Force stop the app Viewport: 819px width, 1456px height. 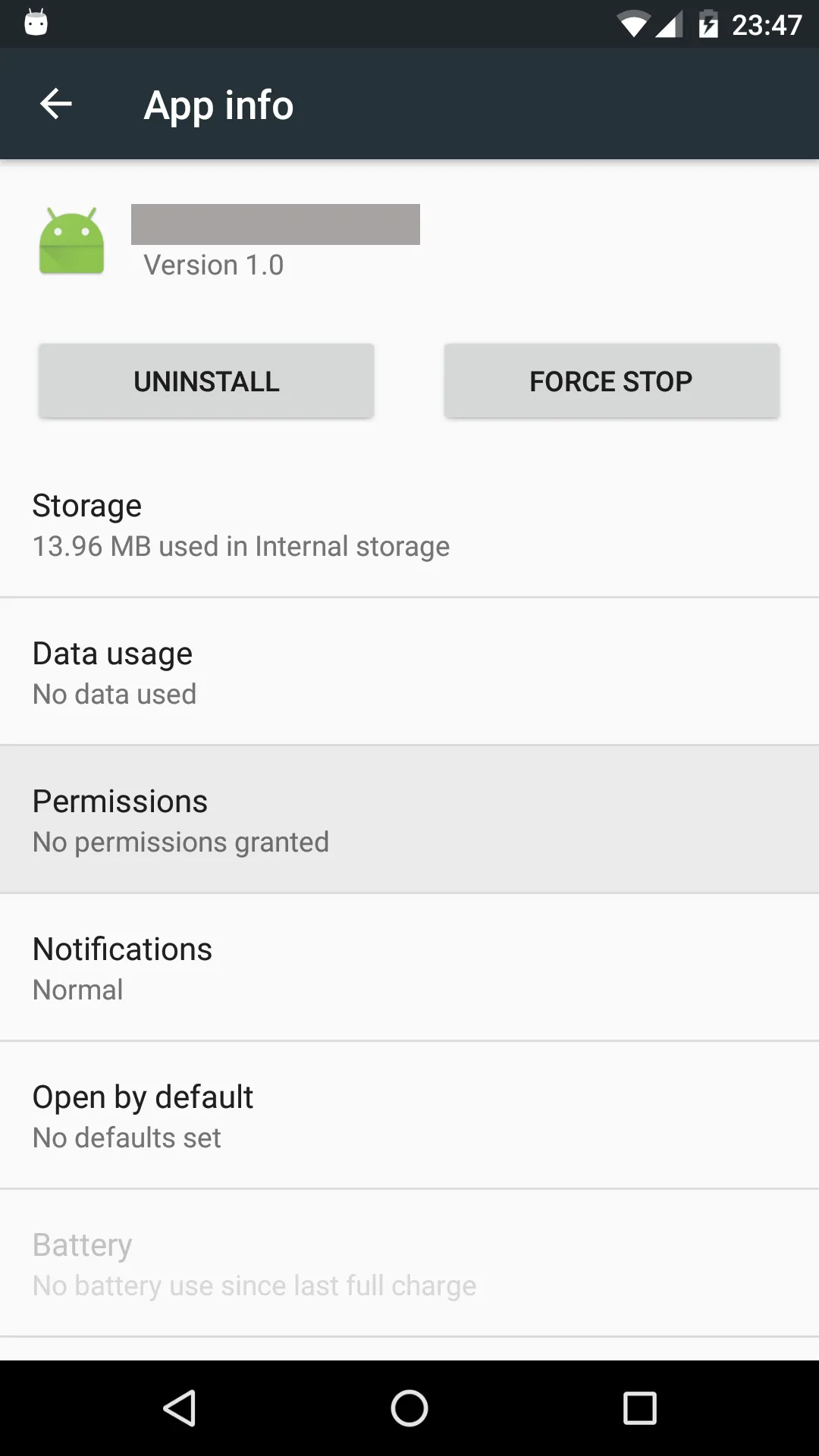(x=611, y=381)
